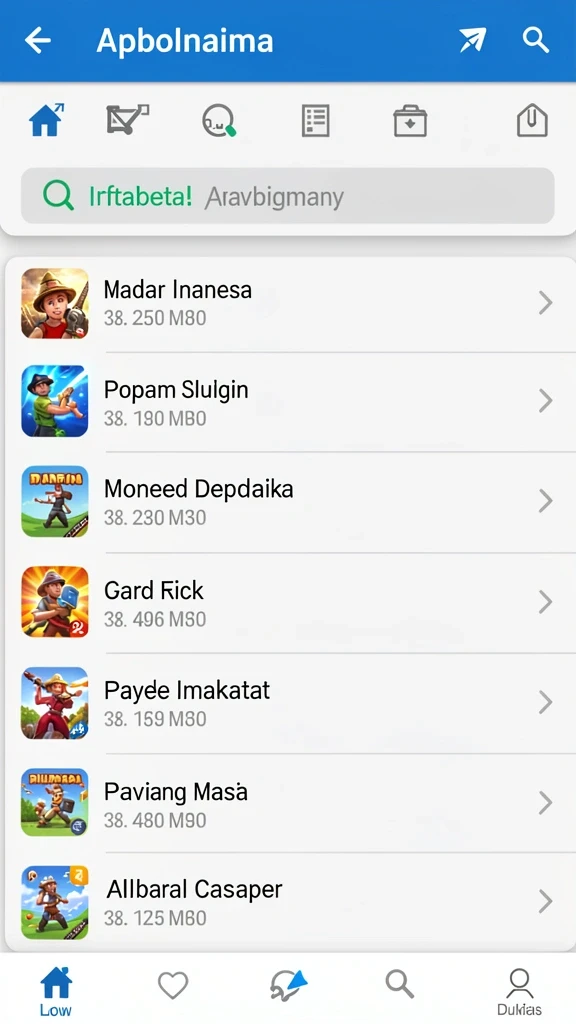Image resolution: width=576 pixels, height=1024 pixels.
Task: Open the Gard Rick item
Action: 288,602
